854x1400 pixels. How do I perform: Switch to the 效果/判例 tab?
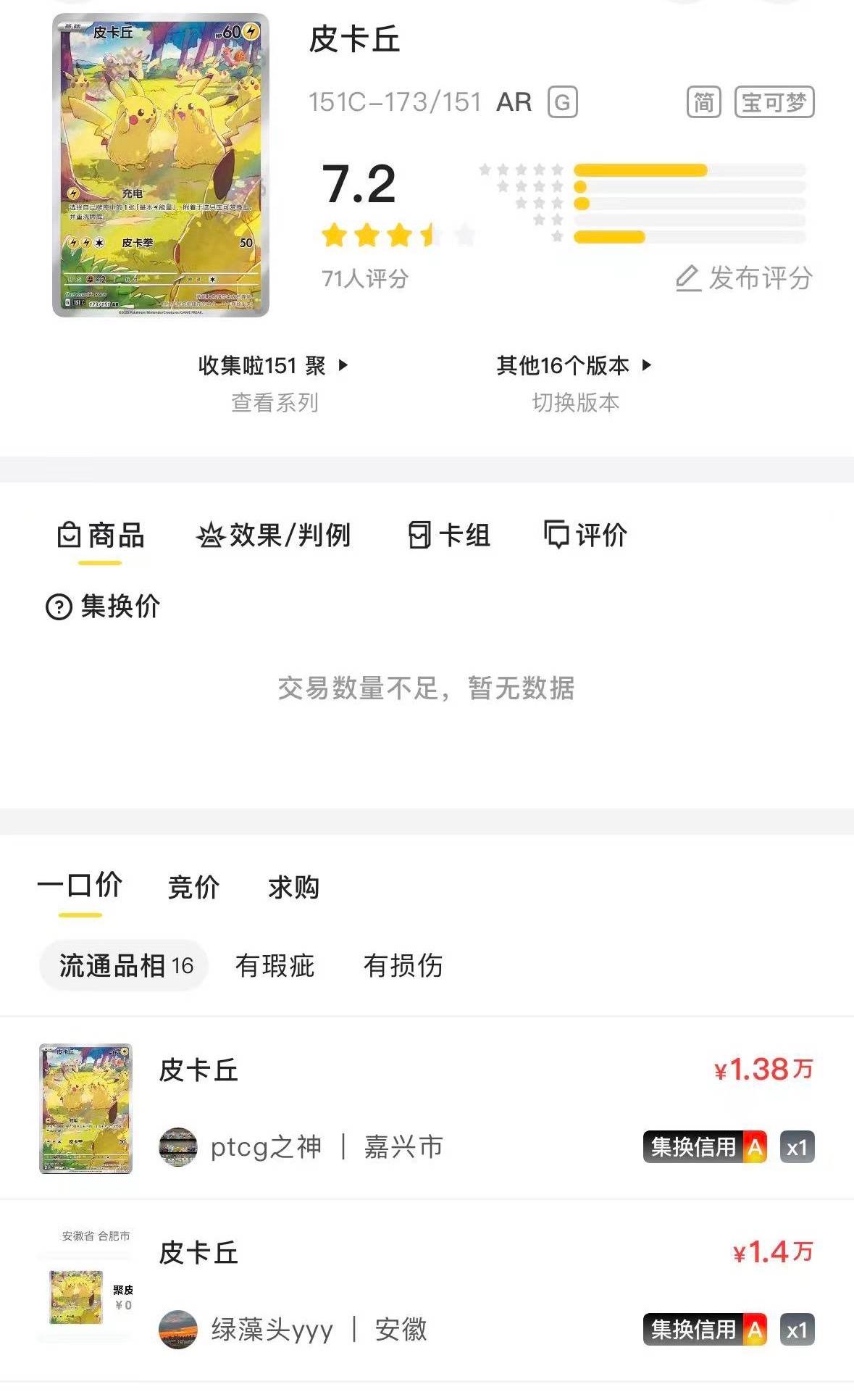(x=274, y=536)
